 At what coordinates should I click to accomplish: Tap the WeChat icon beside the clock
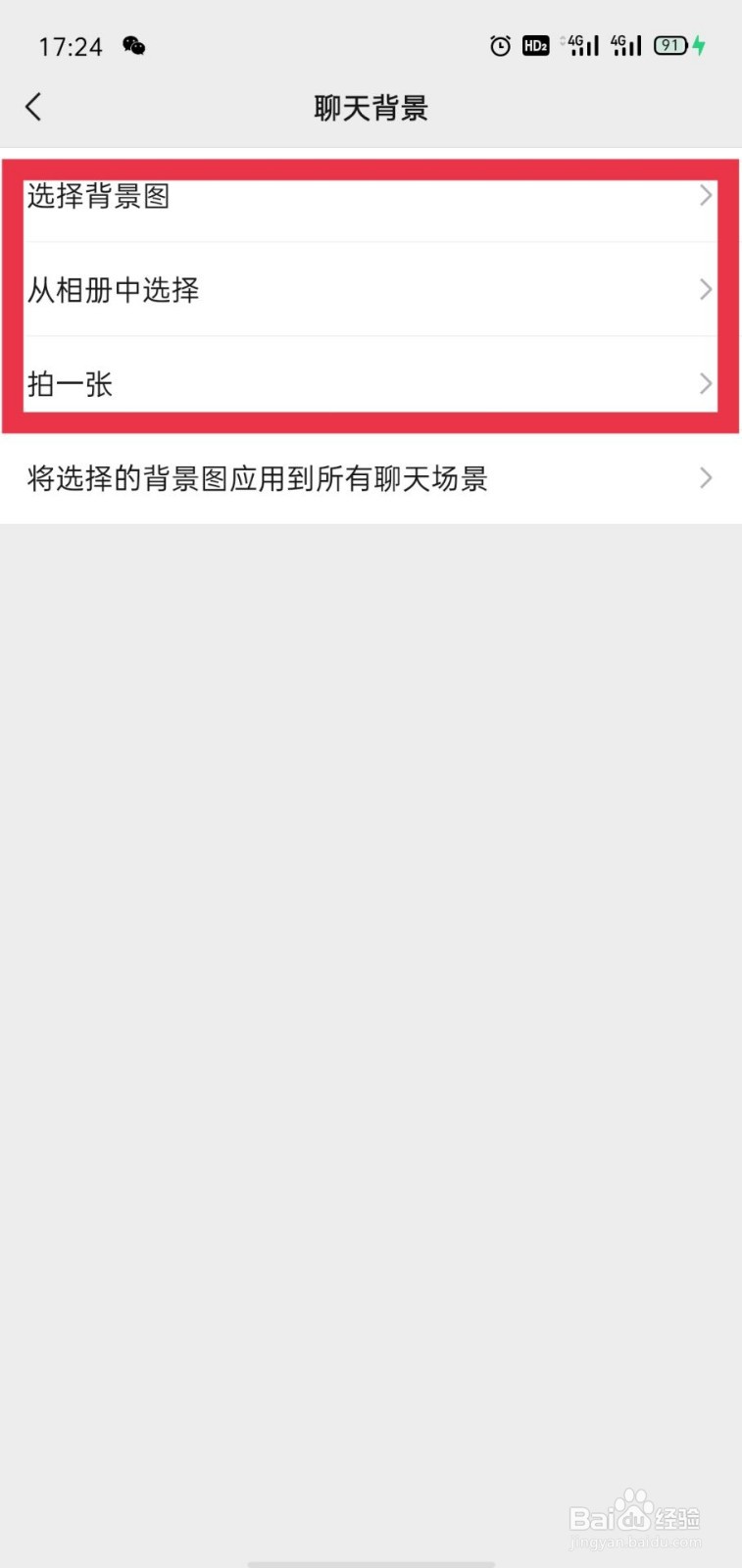click(x=133, y=45)
